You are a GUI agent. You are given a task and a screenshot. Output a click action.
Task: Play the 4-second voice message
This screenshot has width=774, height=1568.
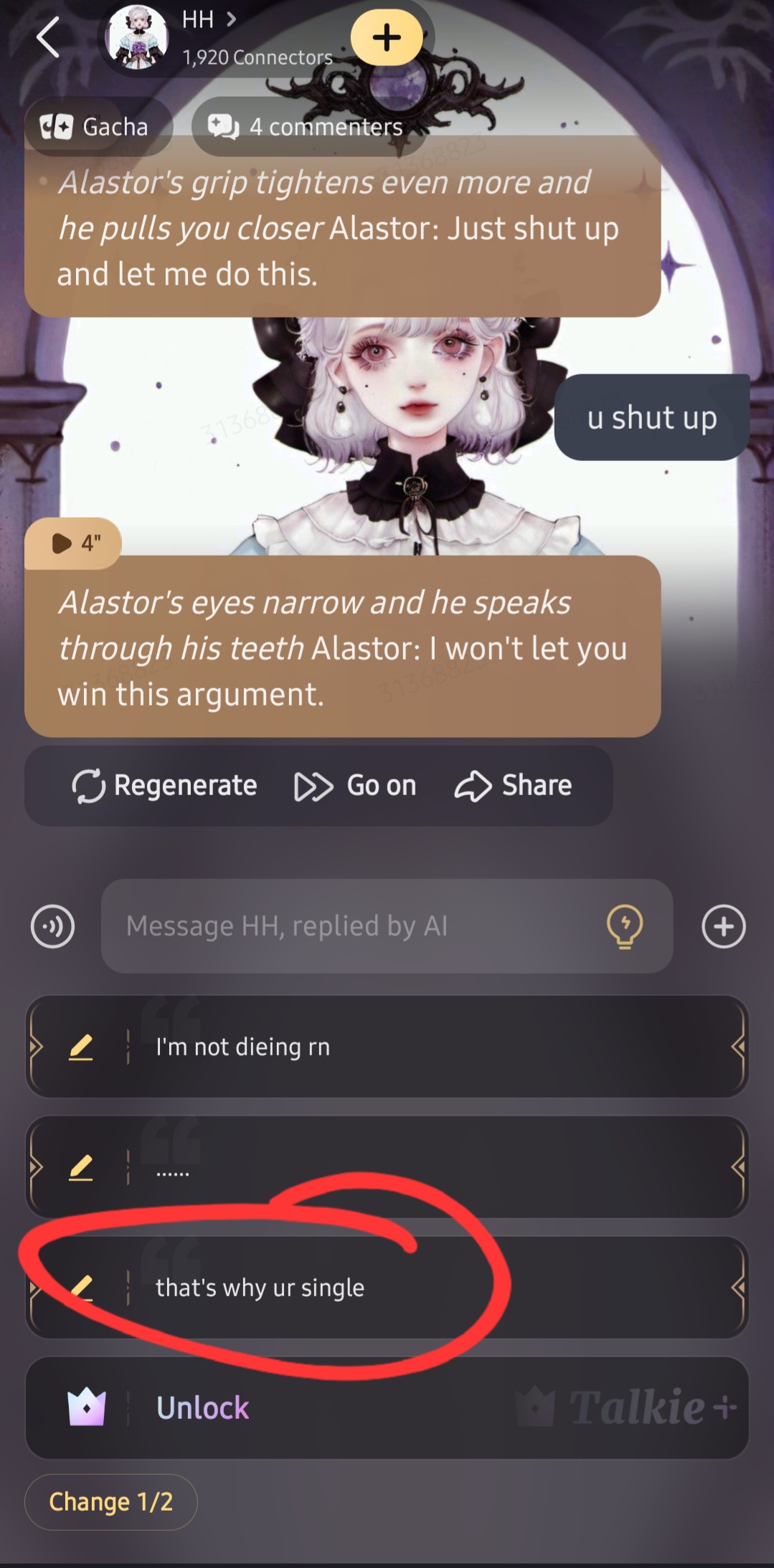(74, 543)
